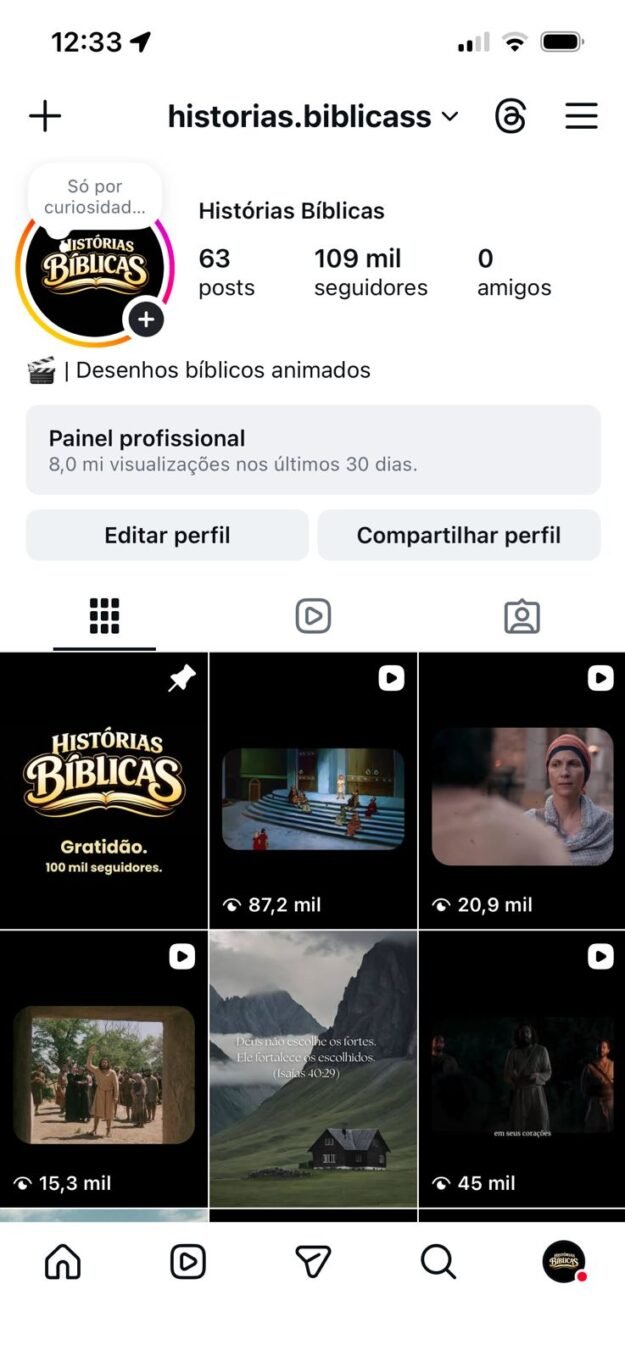This screenshot has width=625, height=1356.
Task: Tap Editar perfil button
Action: click(167, 535)
